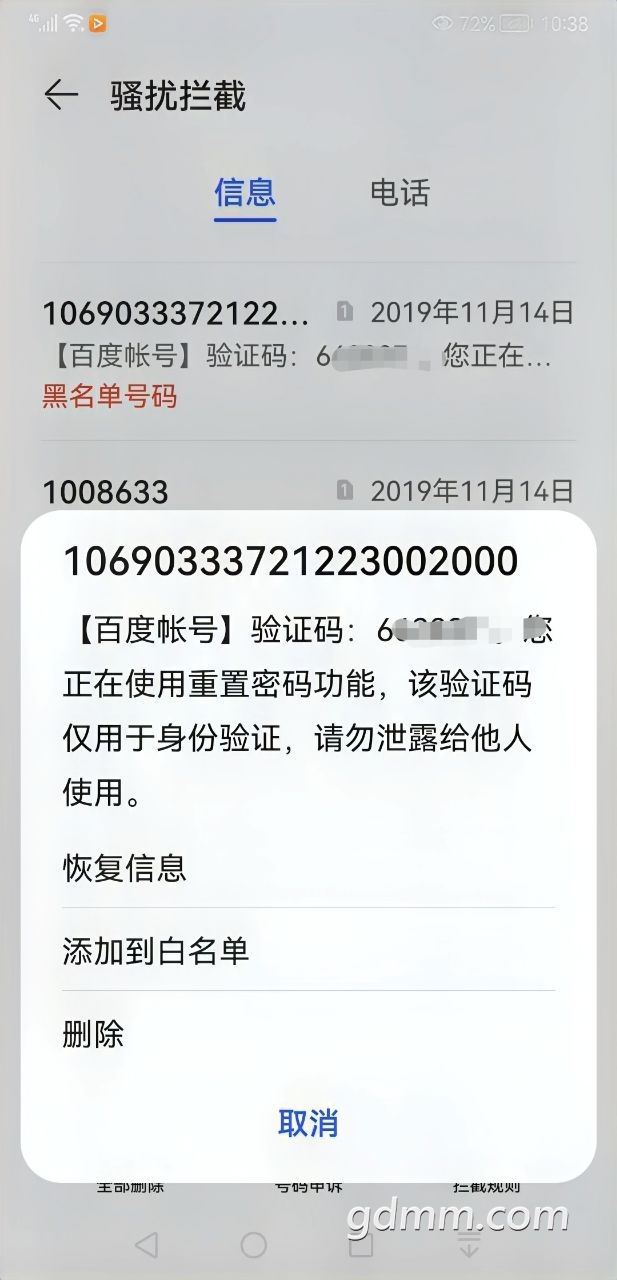Tap 删除 to delete the blocked message
Screen dimensions: 617x1280
click(x=93, y=1034)
